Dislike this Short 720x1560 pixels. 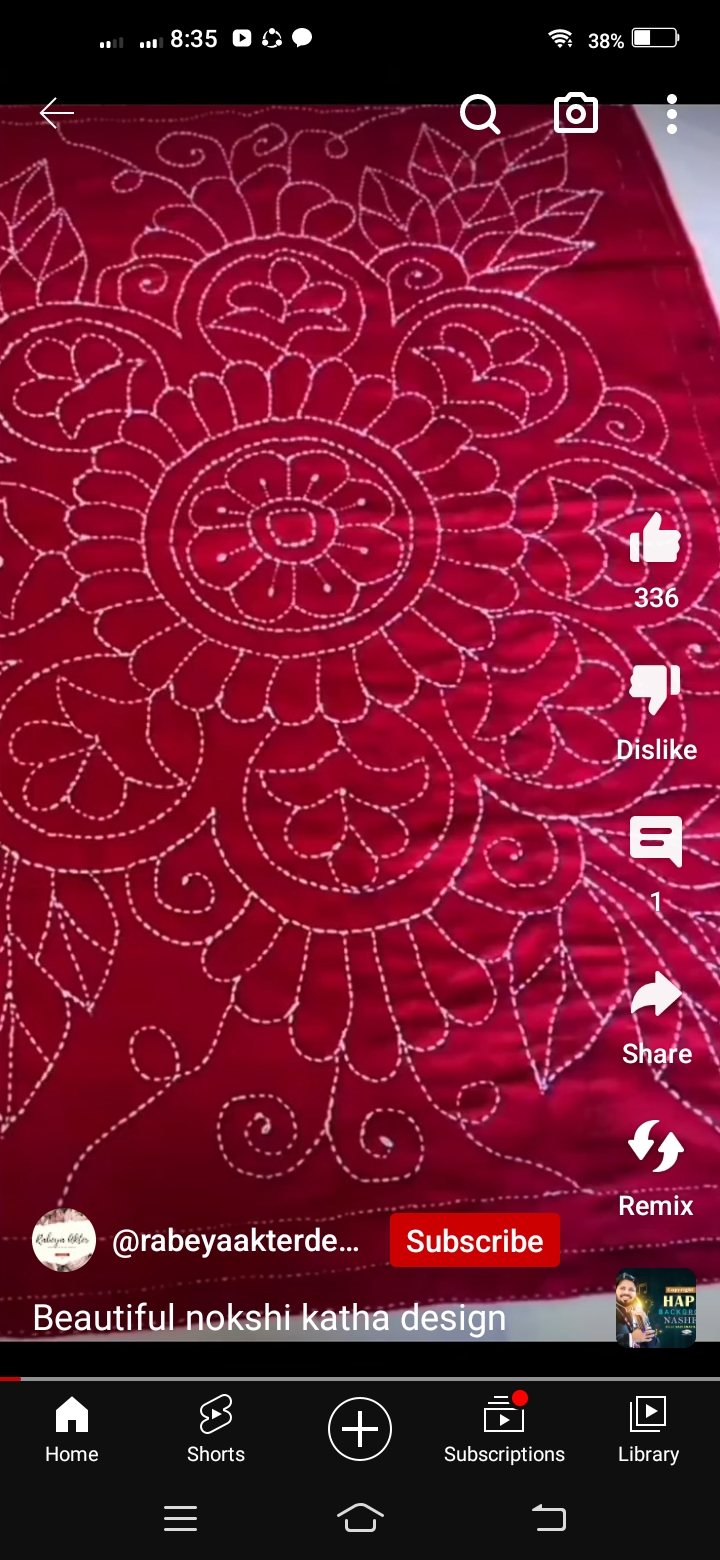656,690
